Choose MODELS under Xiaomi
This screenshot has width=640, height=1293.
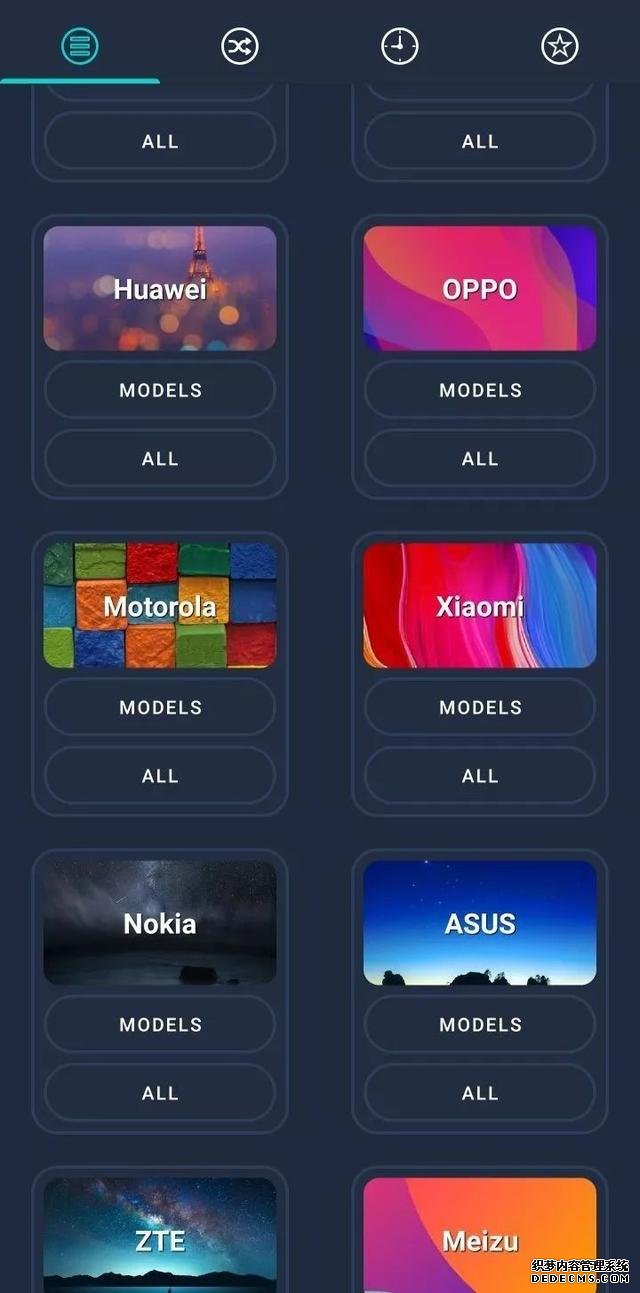tap(480, 707)
